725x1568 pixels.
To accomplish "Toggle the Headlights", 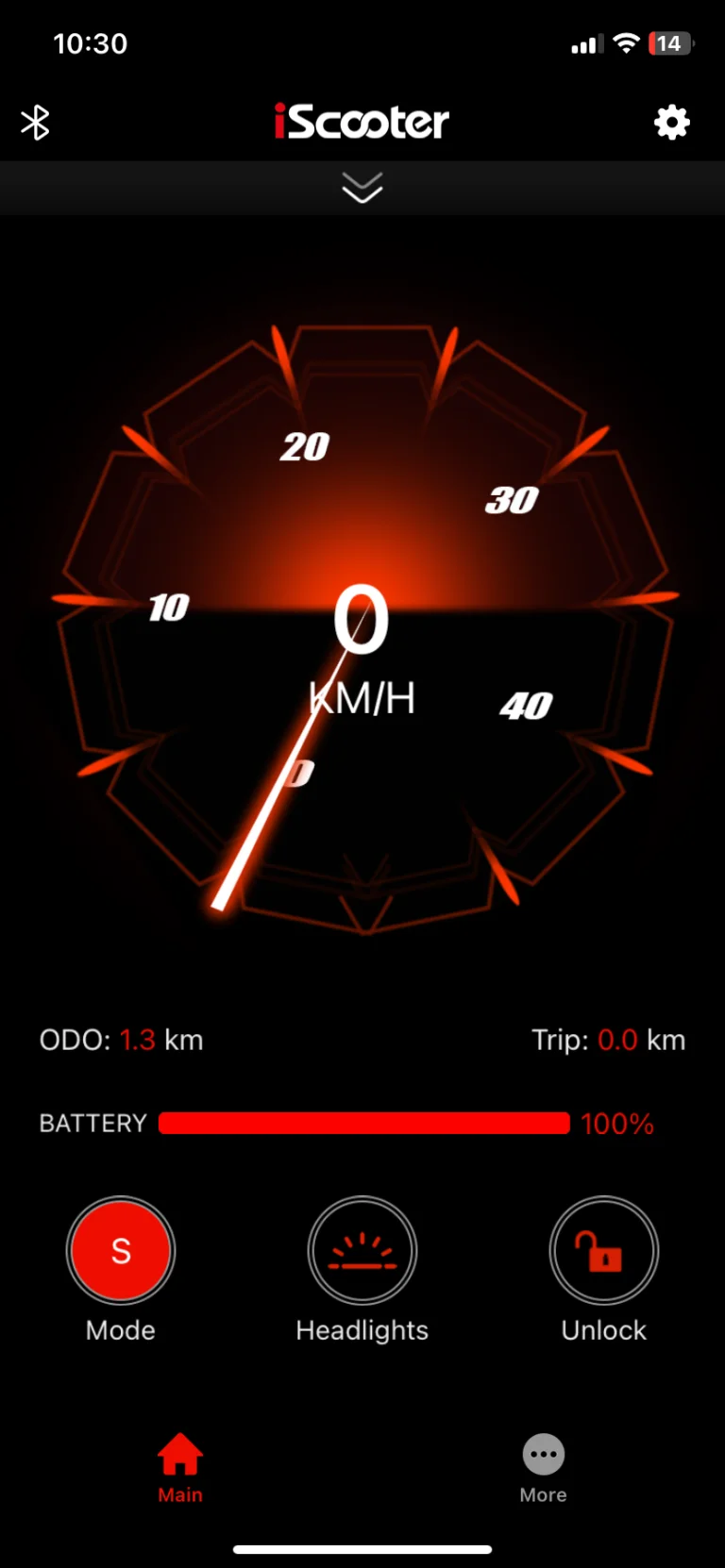I will [362, 1251].
